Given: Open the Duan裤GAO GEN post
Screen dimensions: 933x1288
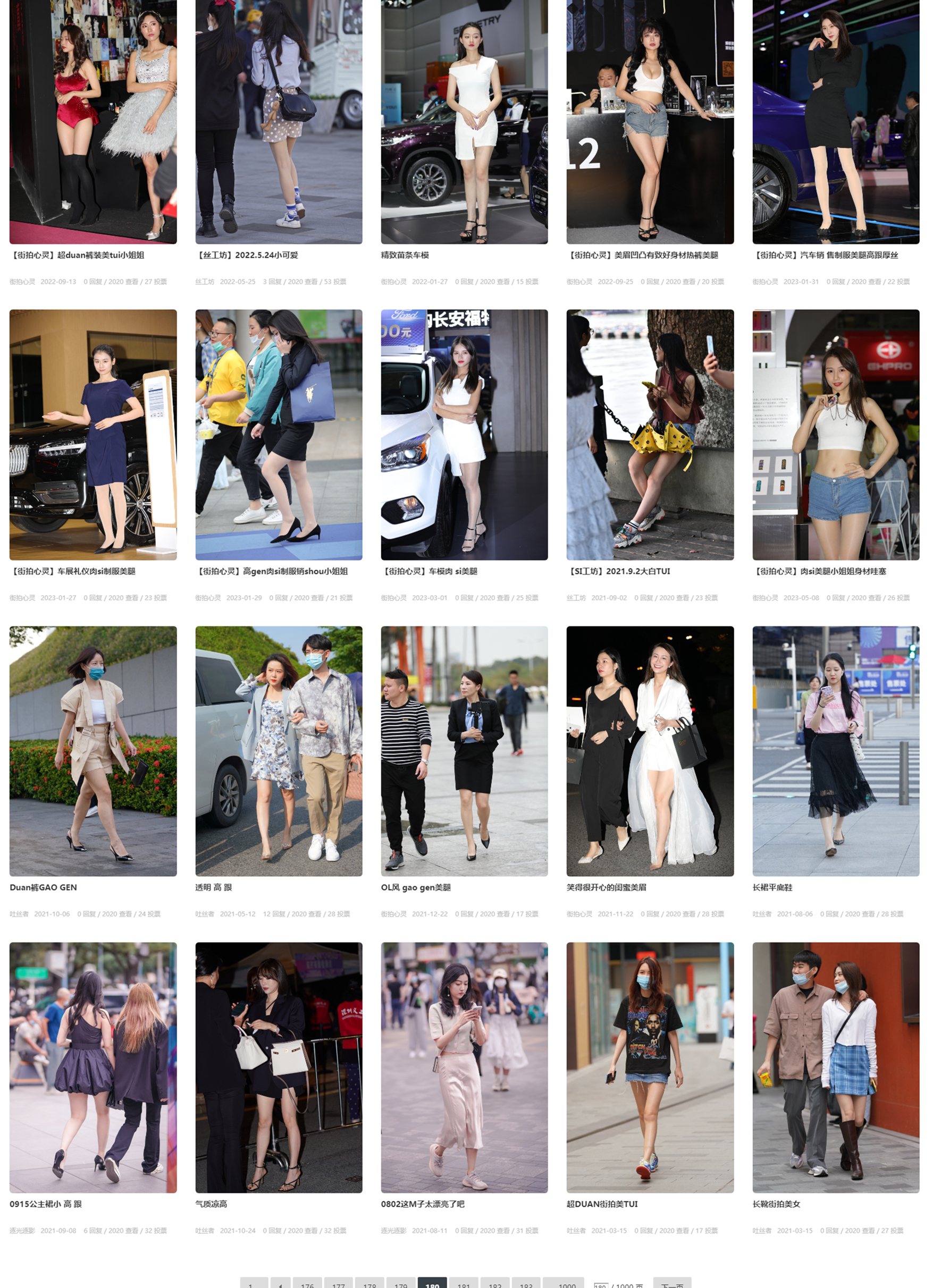Looking at the screenshot, I should pos(43,887).
